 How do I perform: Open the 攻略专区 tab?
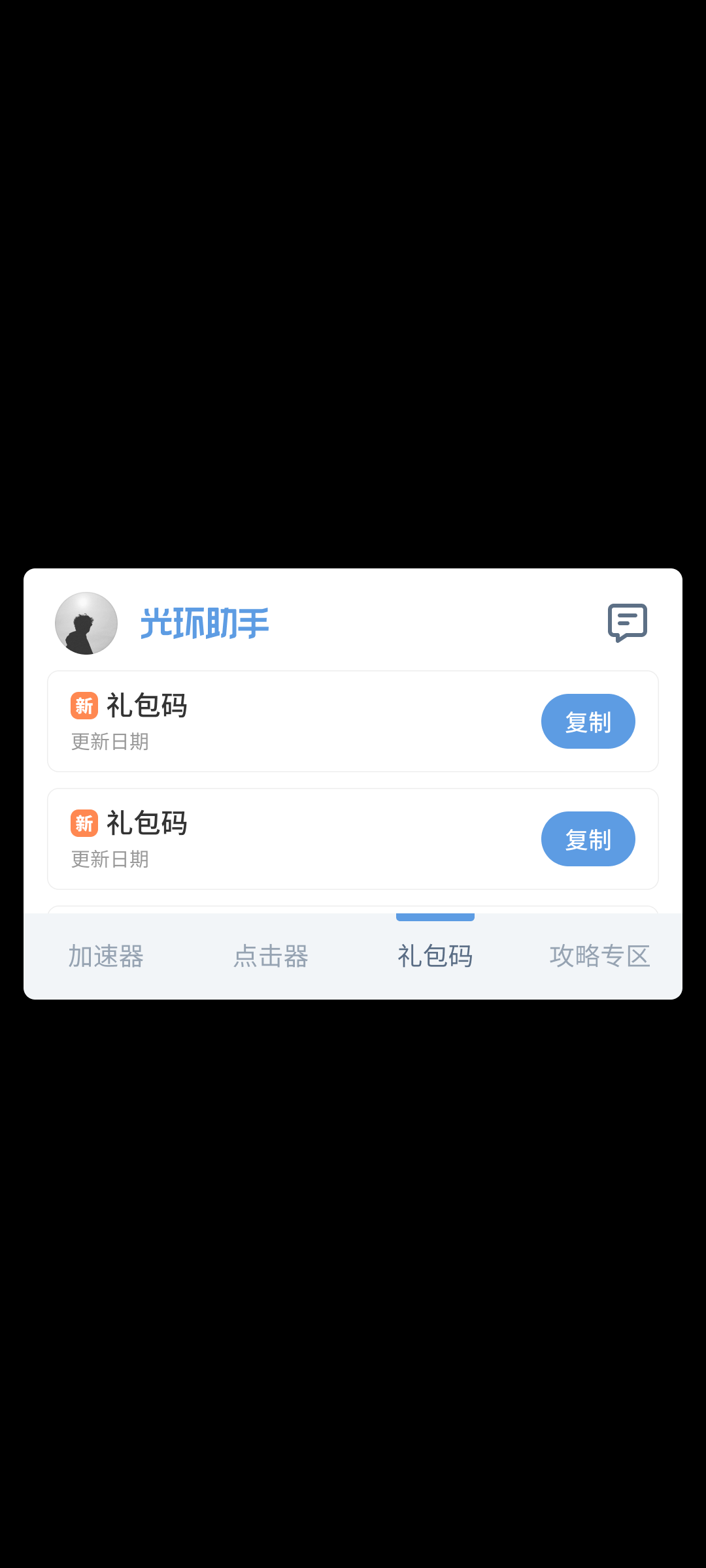point(600,956)
